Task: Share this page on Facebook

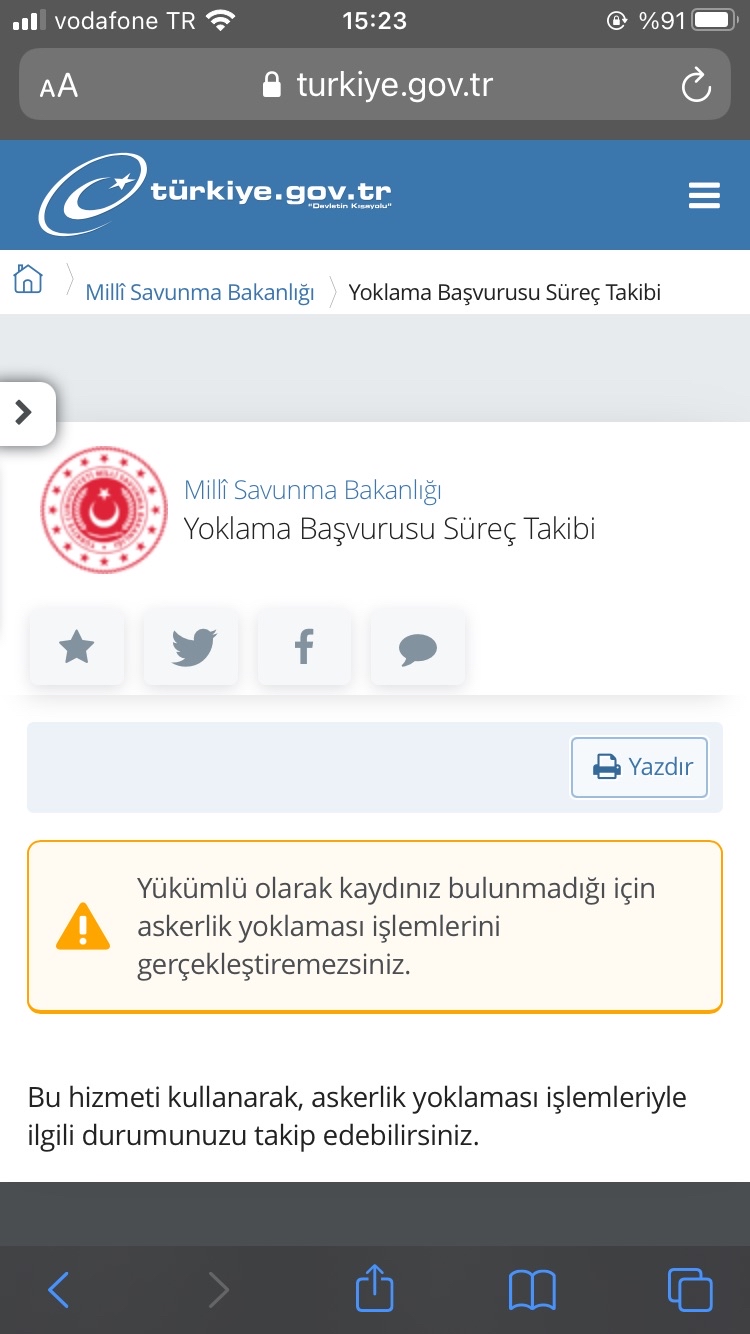Action: click(304, 648)
